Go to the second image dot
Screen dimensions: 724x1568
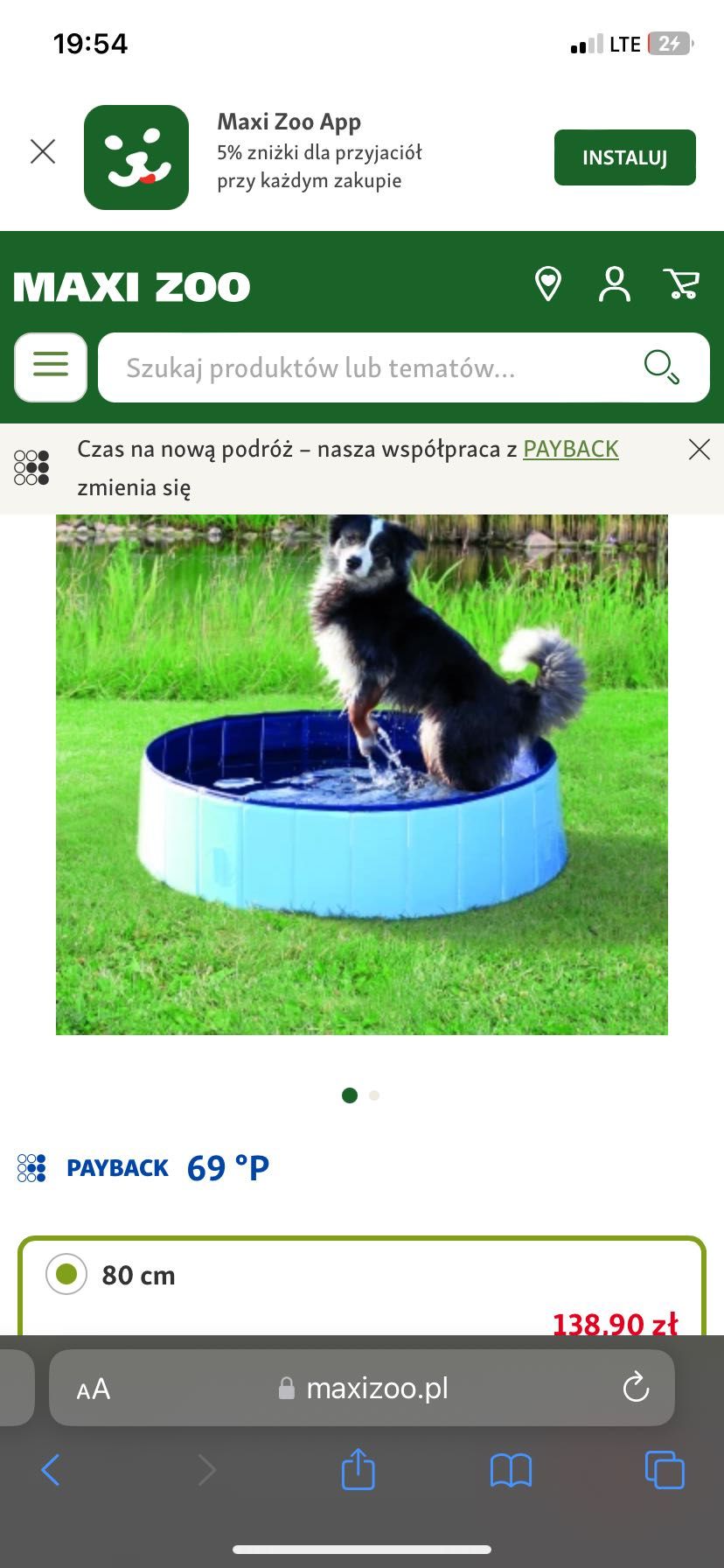(374, 1095)
